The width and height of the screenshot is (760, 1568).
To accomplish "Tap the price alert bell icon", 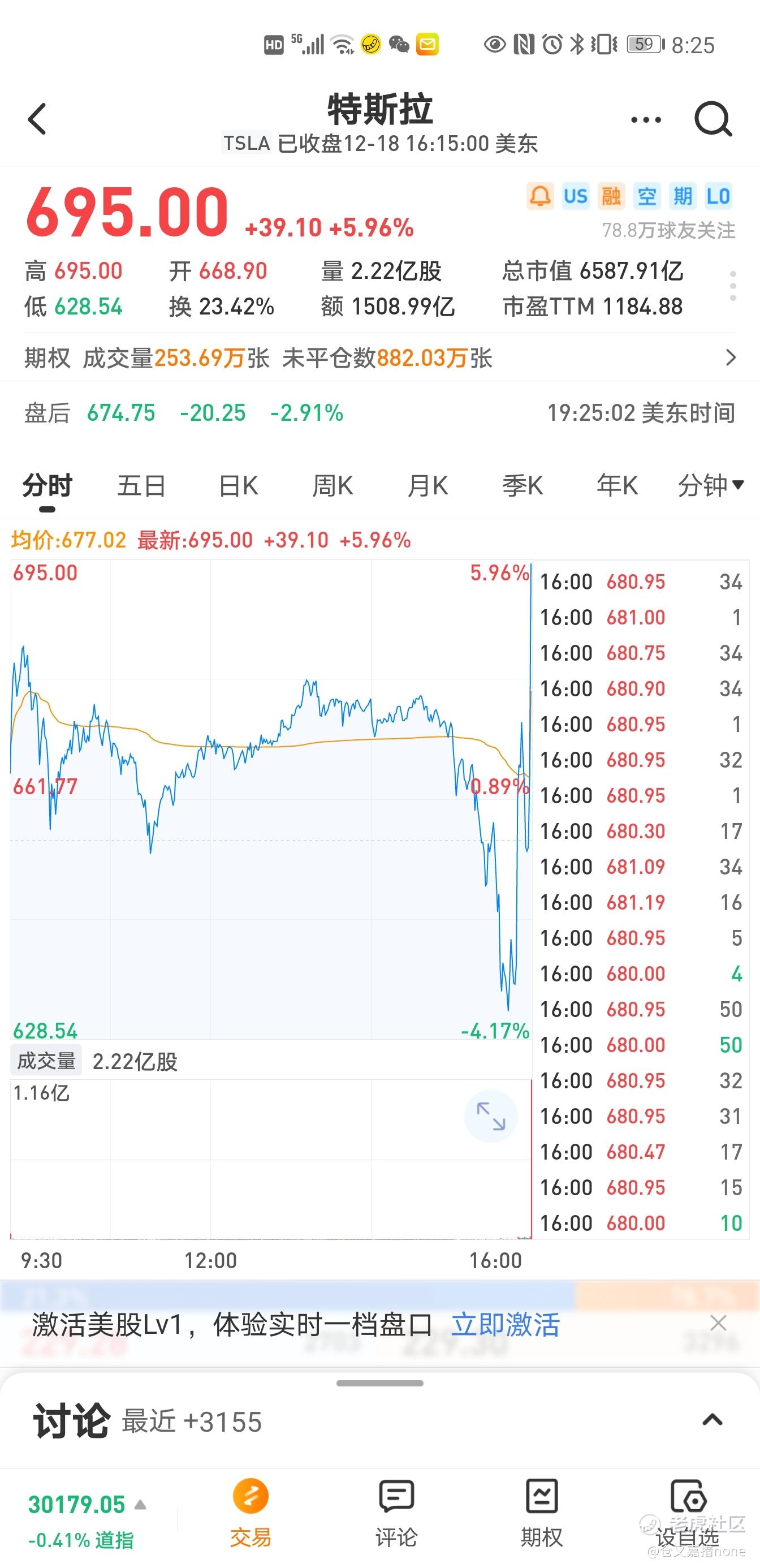I will [x=539, y=196].
